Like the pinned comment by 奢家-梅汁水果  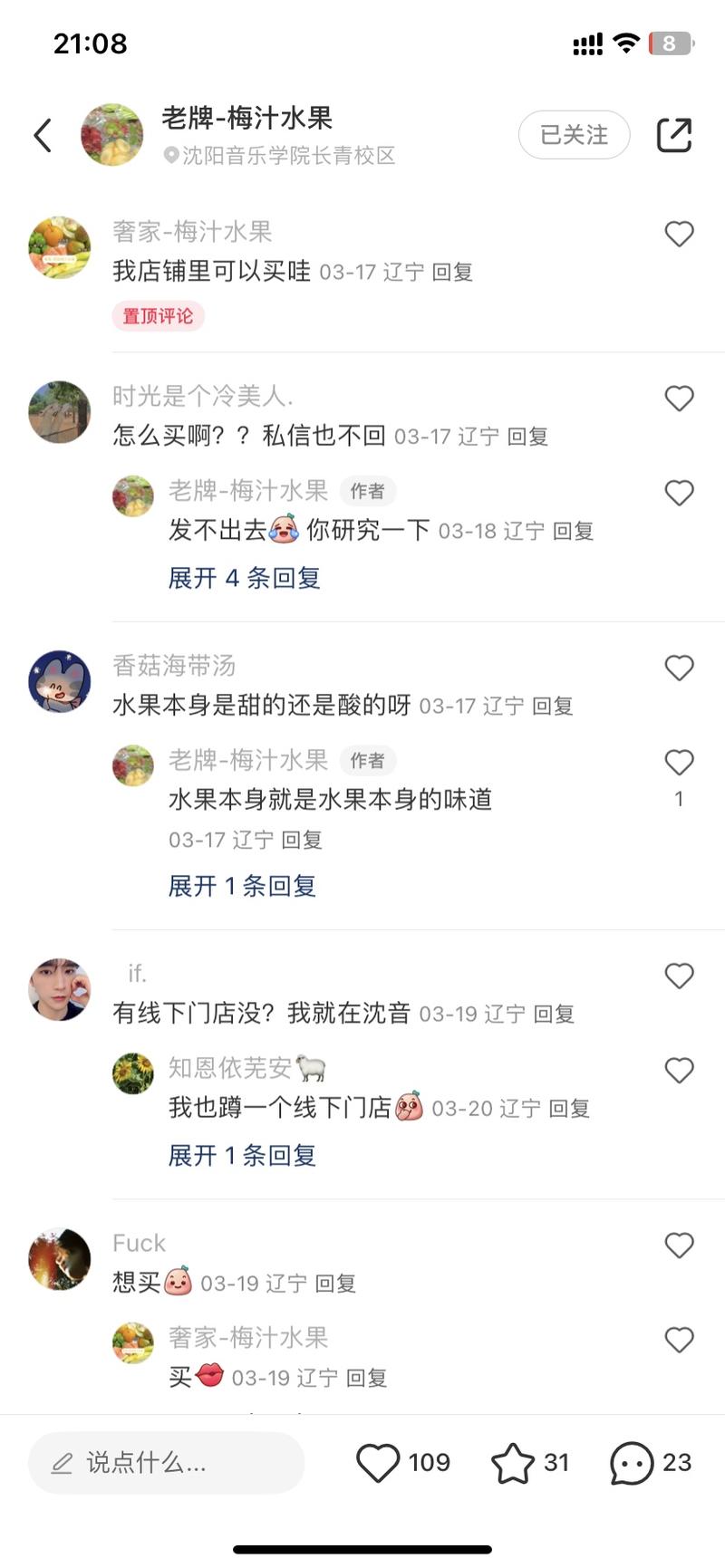tap(679, 234)
